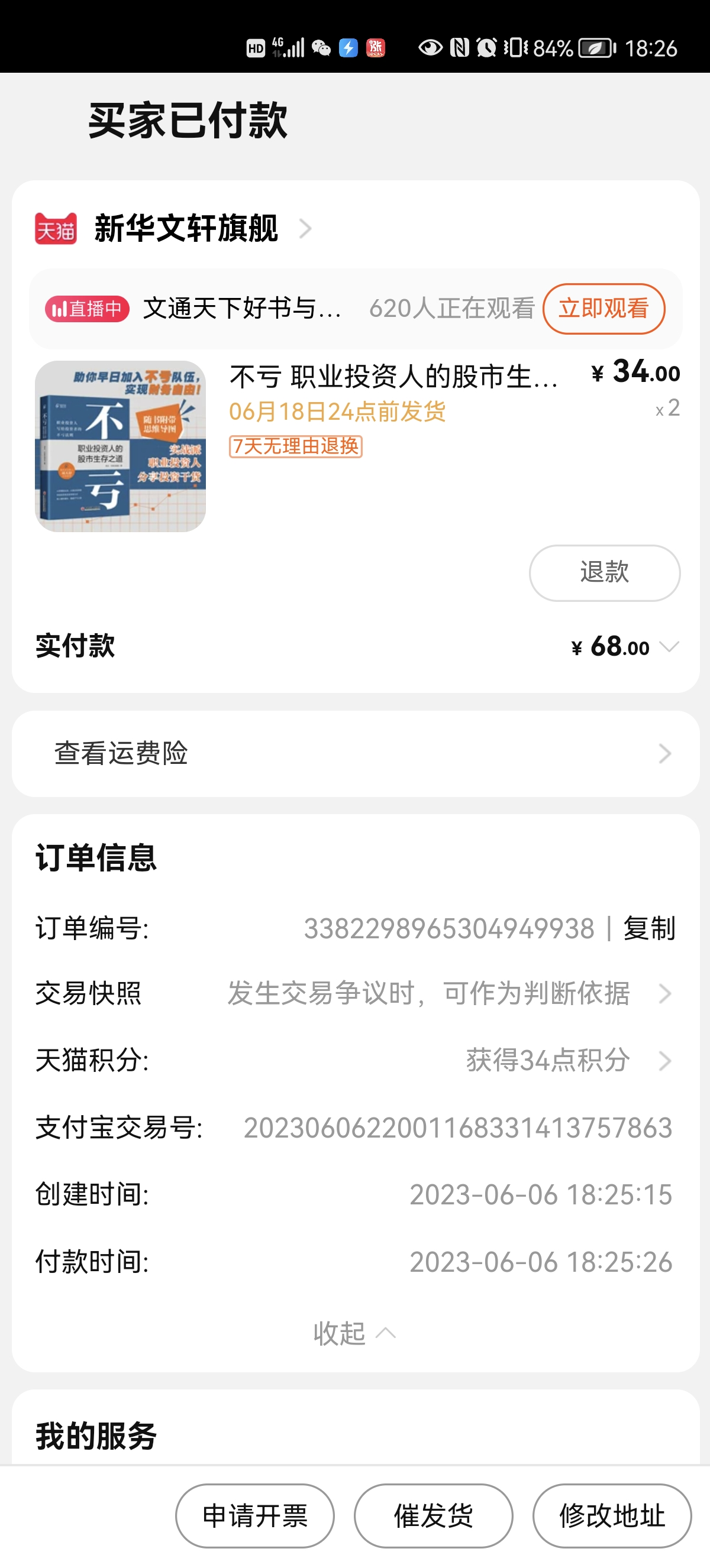
Task: Request a refund with 退款
Action: click(604, 573)
